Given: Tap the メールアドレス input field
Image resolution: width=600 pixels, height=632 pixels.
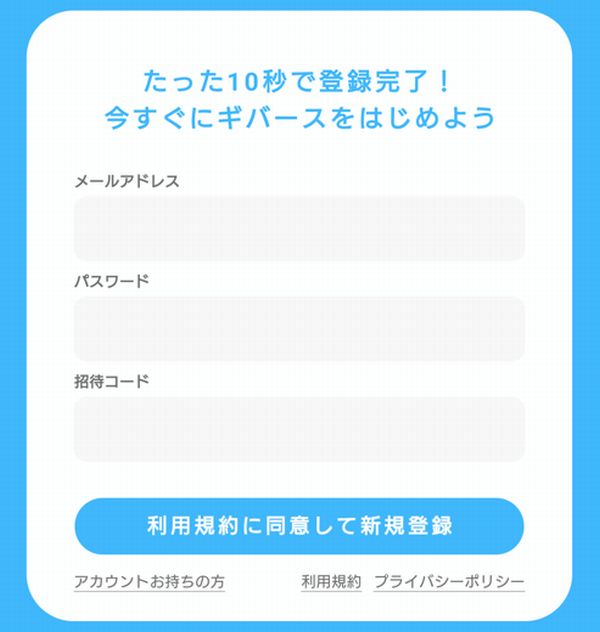Looking at the screenshot, I should [299, 228].
